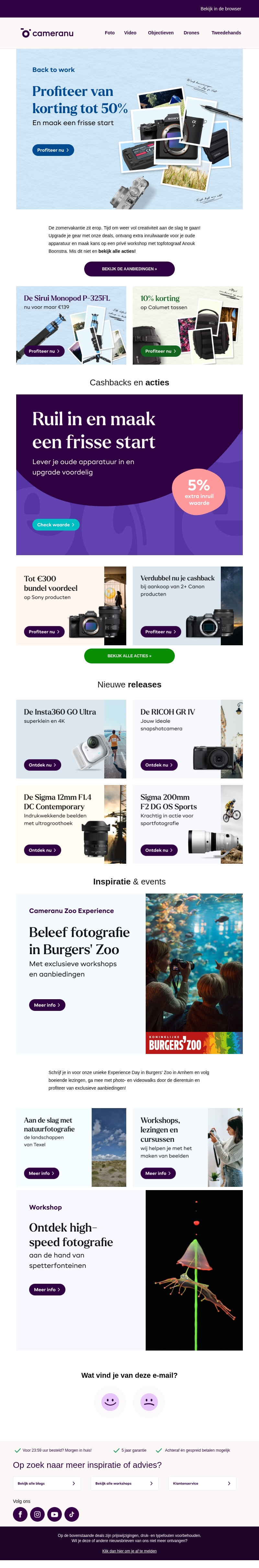Tap 'Ontdek nu' for the Sigma 200mm F2 lens
259x1568 pixels.
click(159, 850)
